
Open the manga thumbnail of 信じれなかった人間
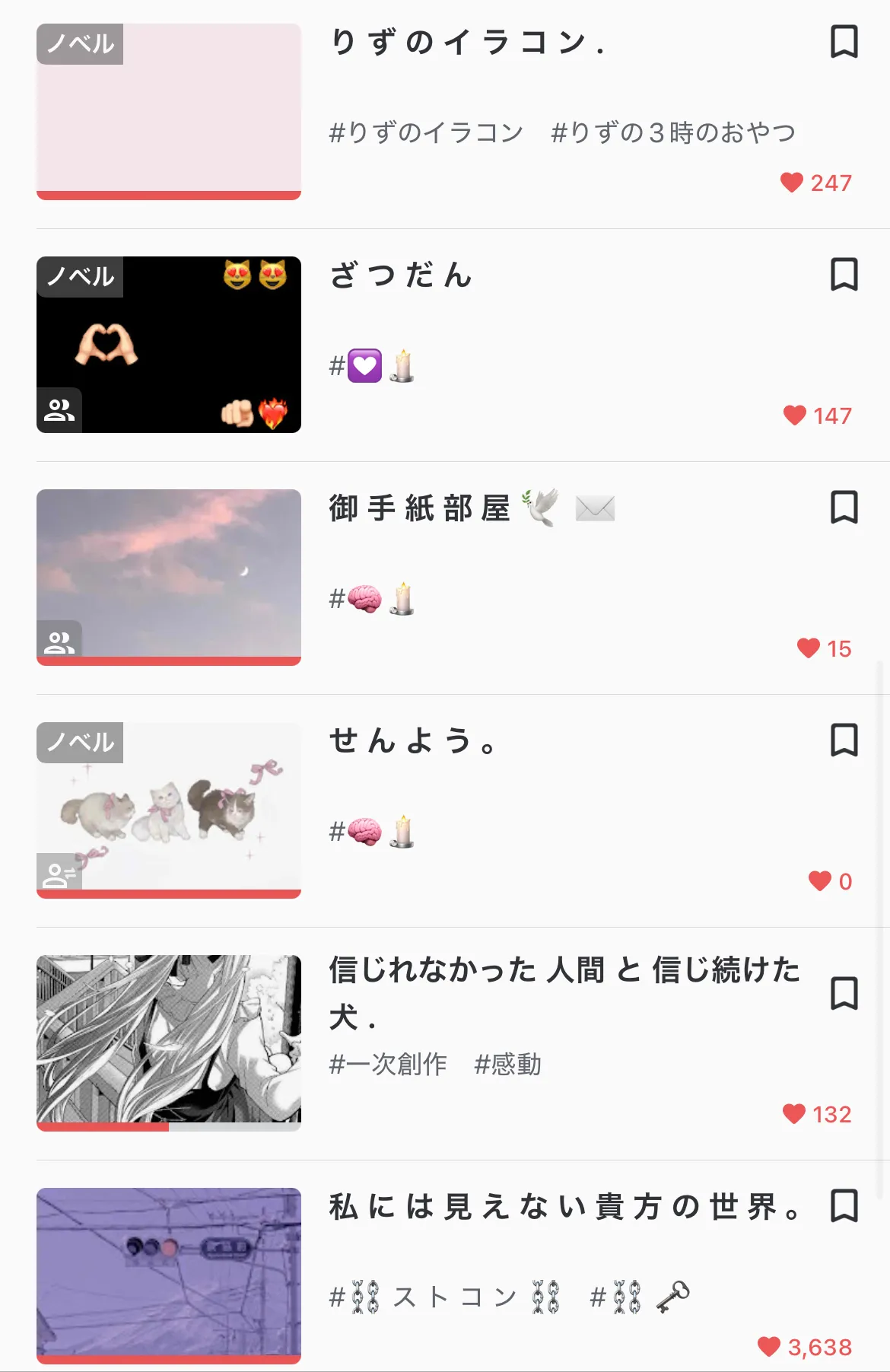(169, 1043)
